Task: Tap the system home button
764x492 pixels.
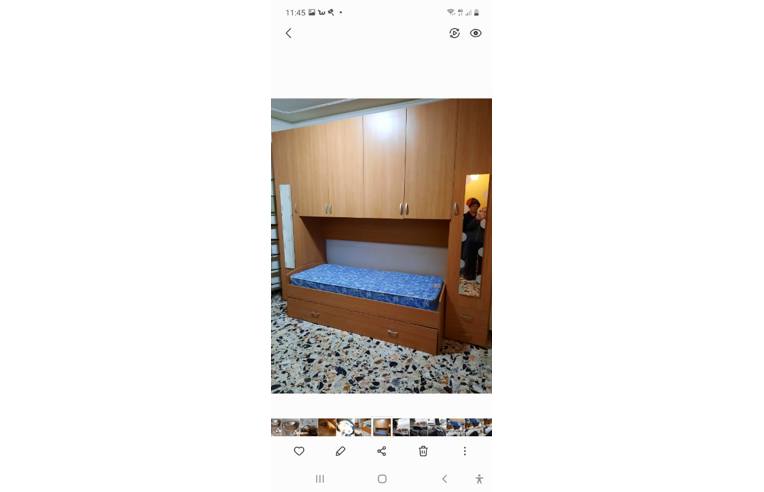Action: tap(381, 479)
